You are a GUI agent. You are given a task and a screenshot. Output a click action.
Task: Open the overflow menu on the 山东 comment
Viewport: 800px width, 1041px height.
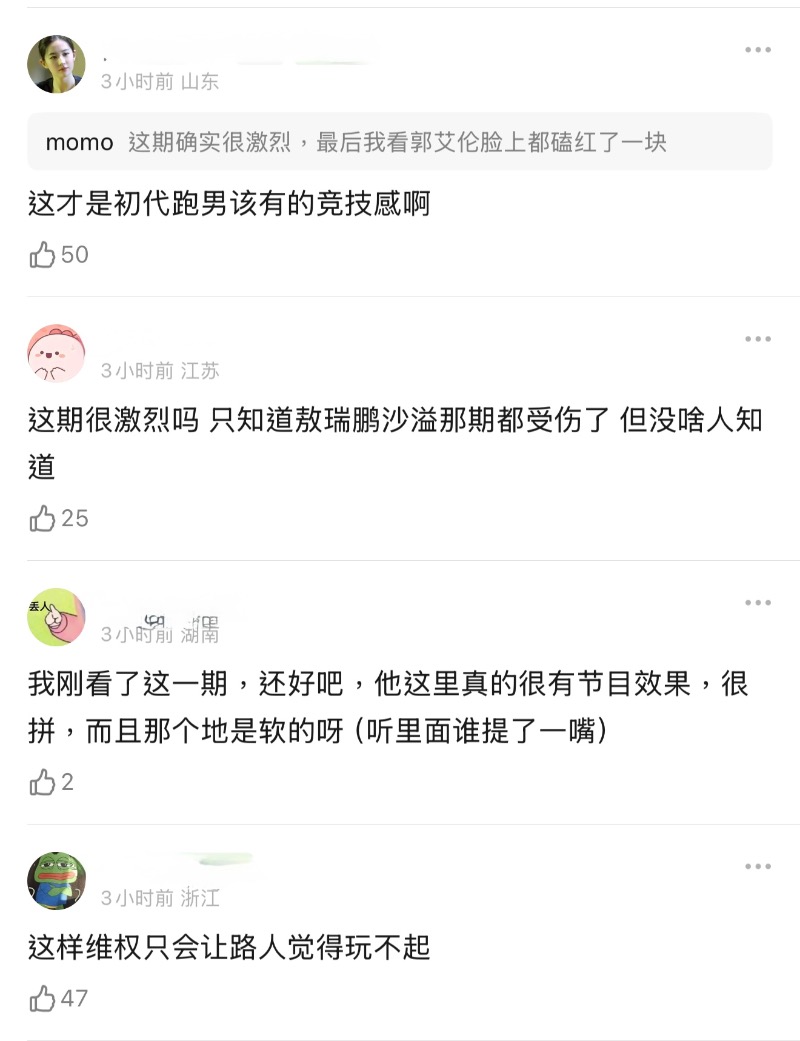coord(757,50)
